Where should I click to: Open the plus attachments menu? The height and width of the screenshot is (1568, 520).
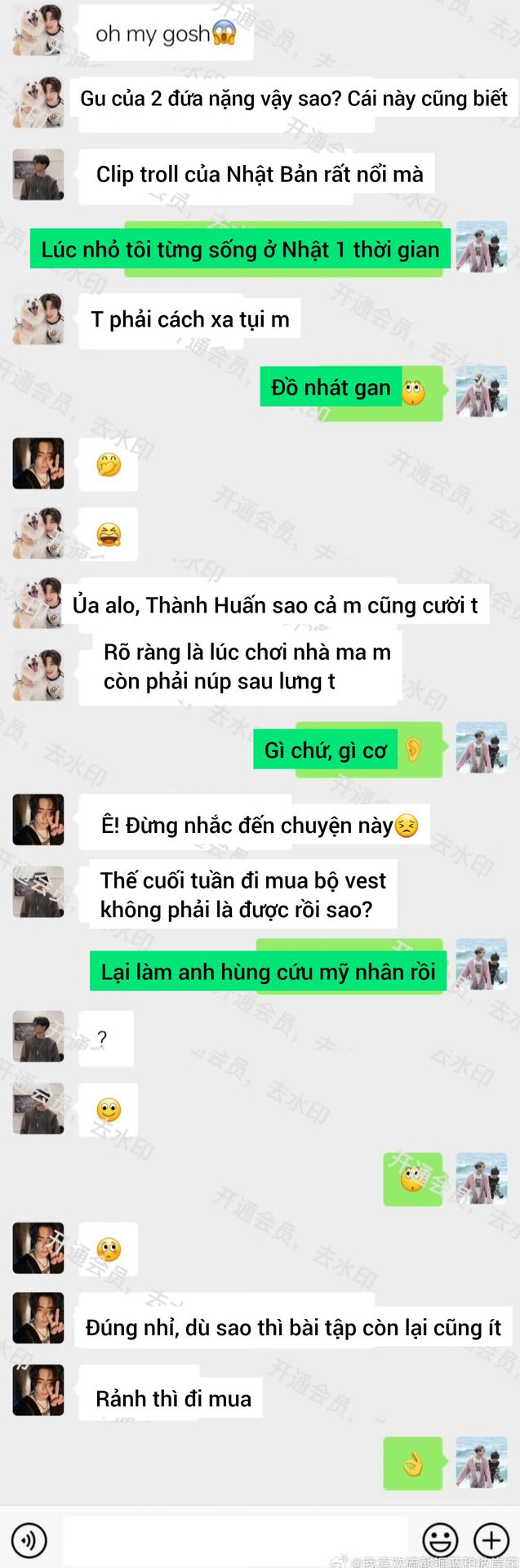pos(491,1540)
